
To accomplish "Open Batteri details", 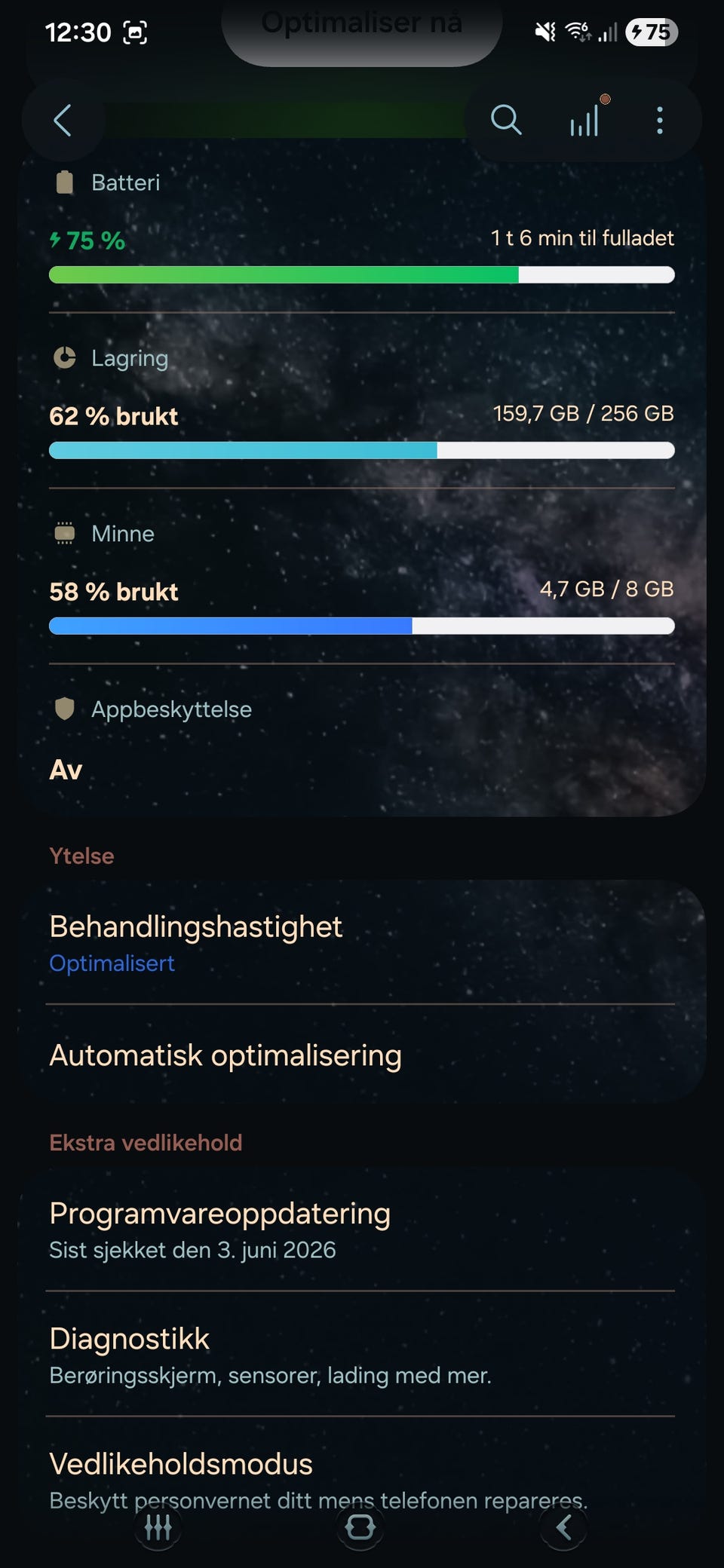I will 362,226.
